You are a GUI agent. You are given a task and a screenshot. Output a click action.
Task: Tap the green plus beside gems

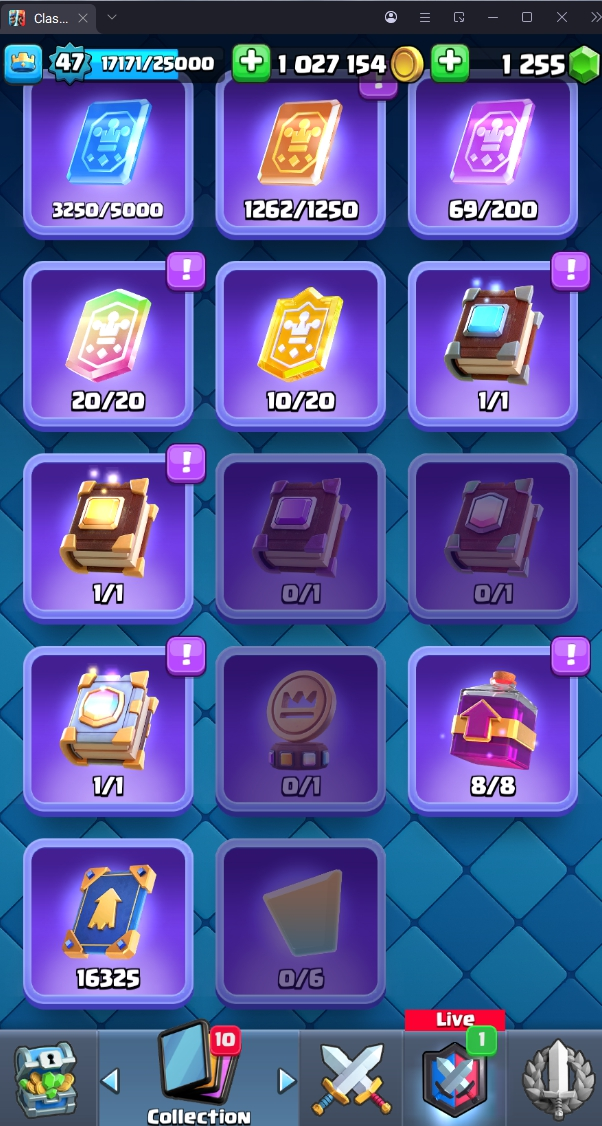coord(451,63)
